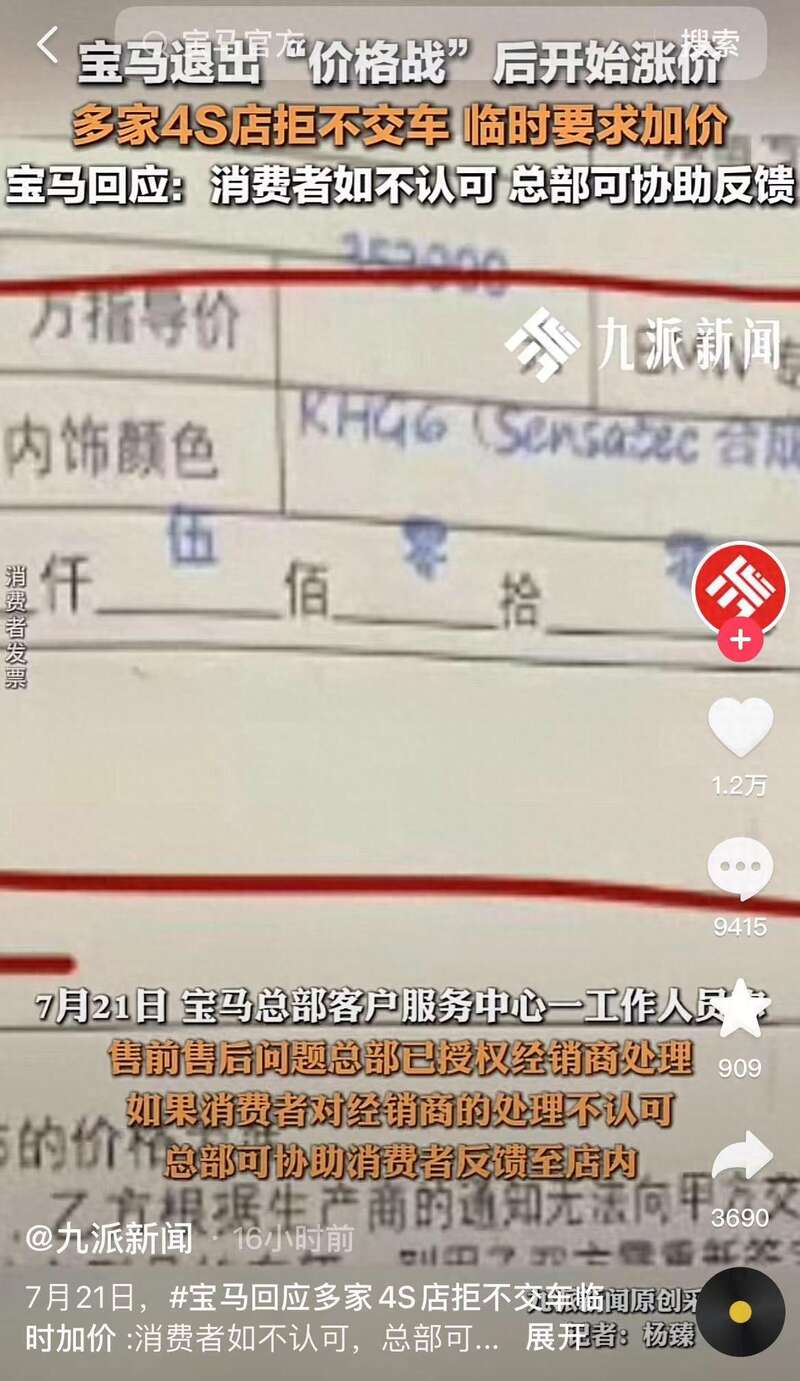Like this video with the heart
Screen dimensions: 800x1381
click(741, 728)
